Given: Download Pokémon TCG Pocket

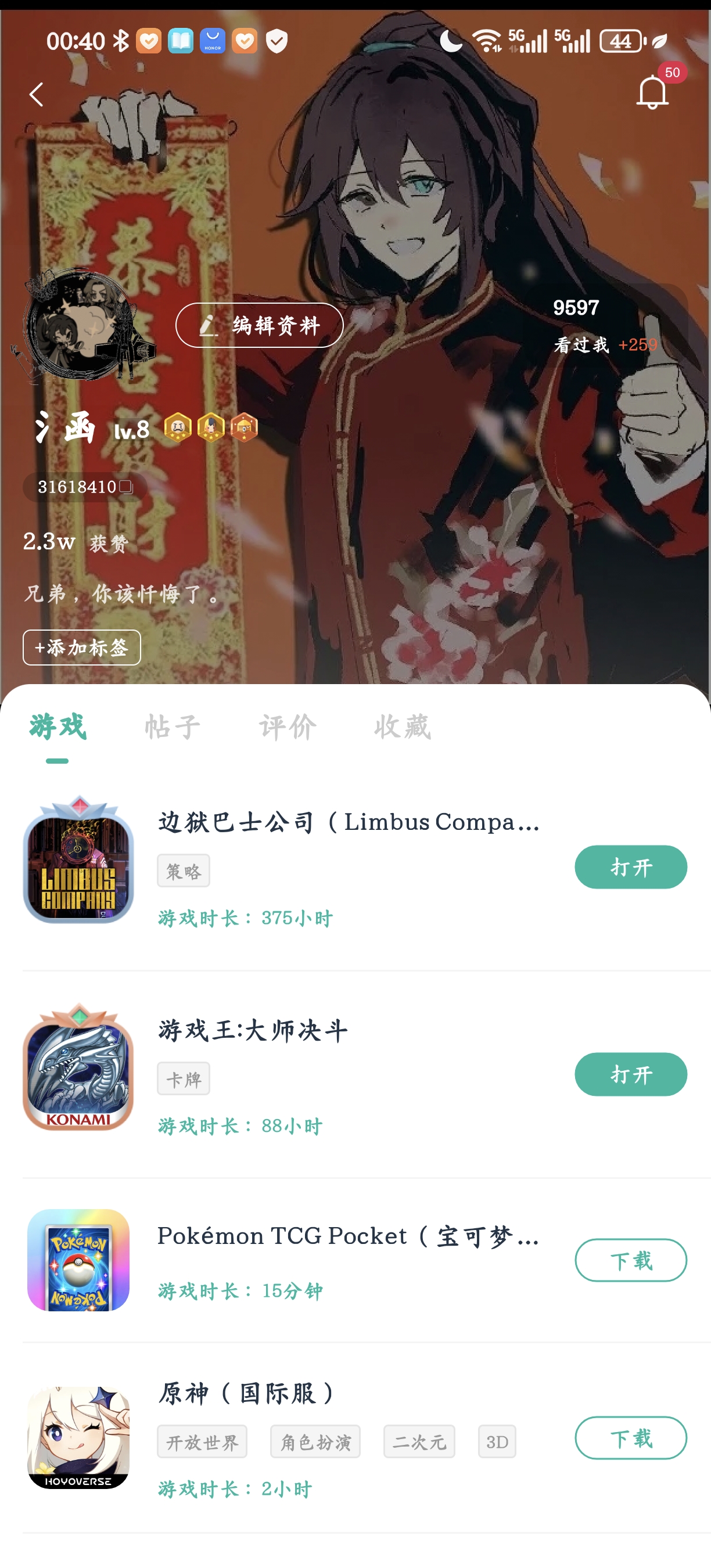Looking at the screenshot, I should pyautogui.click(x=630, y=1260).
